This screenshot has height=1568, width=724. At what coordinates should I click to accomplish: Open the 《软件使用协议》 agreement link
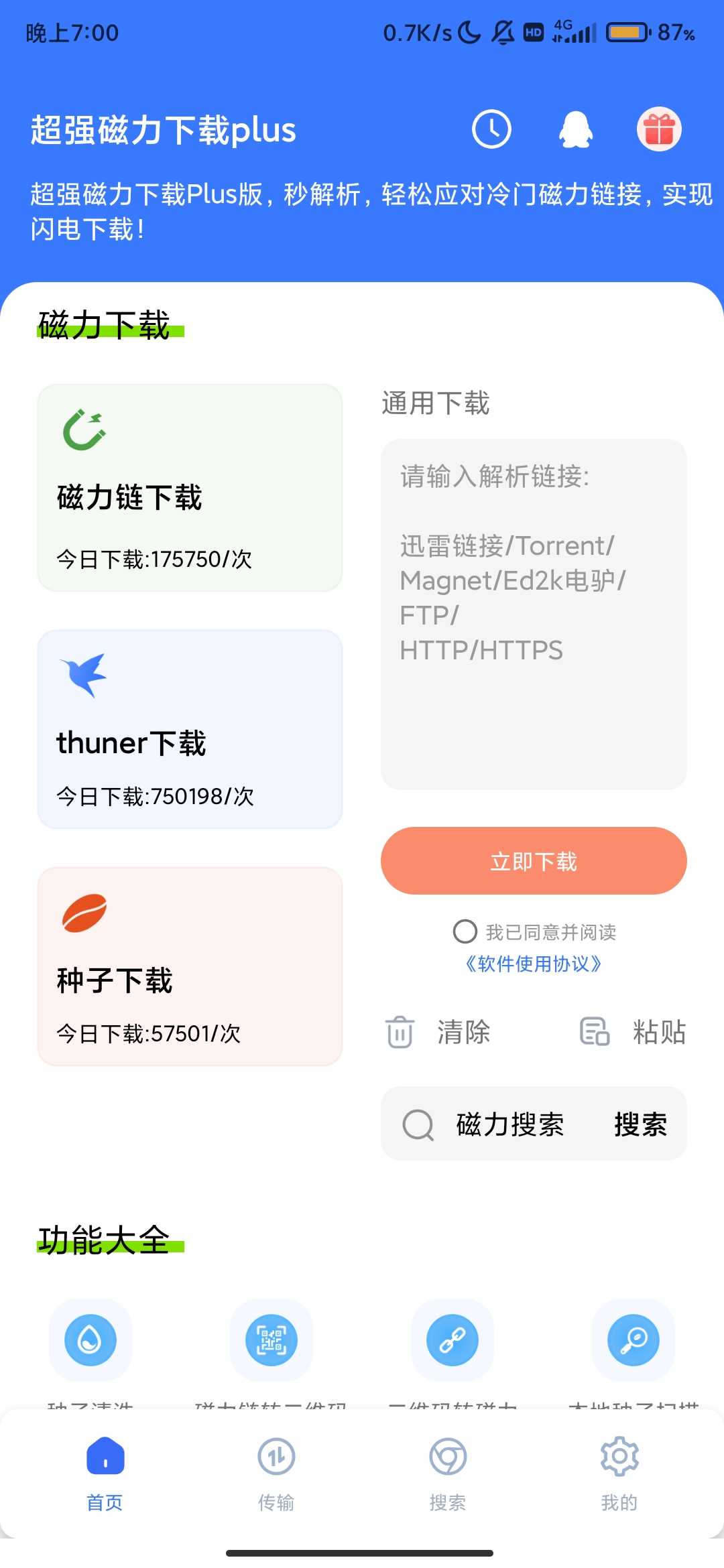pyautogui.click(x=535, y=965)
